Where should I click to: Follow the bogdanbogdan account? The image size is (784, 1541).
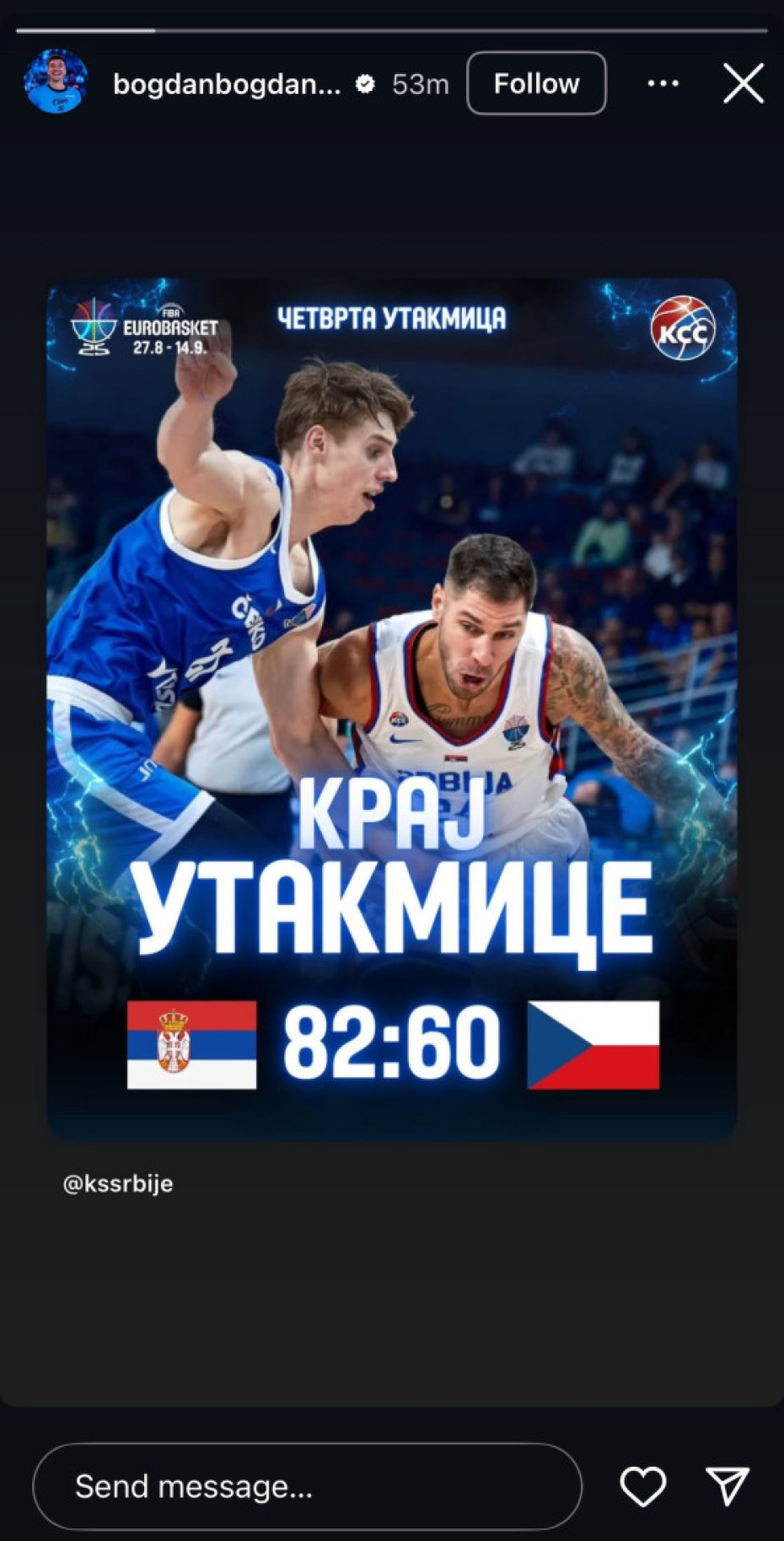click(x=536, y=84)
